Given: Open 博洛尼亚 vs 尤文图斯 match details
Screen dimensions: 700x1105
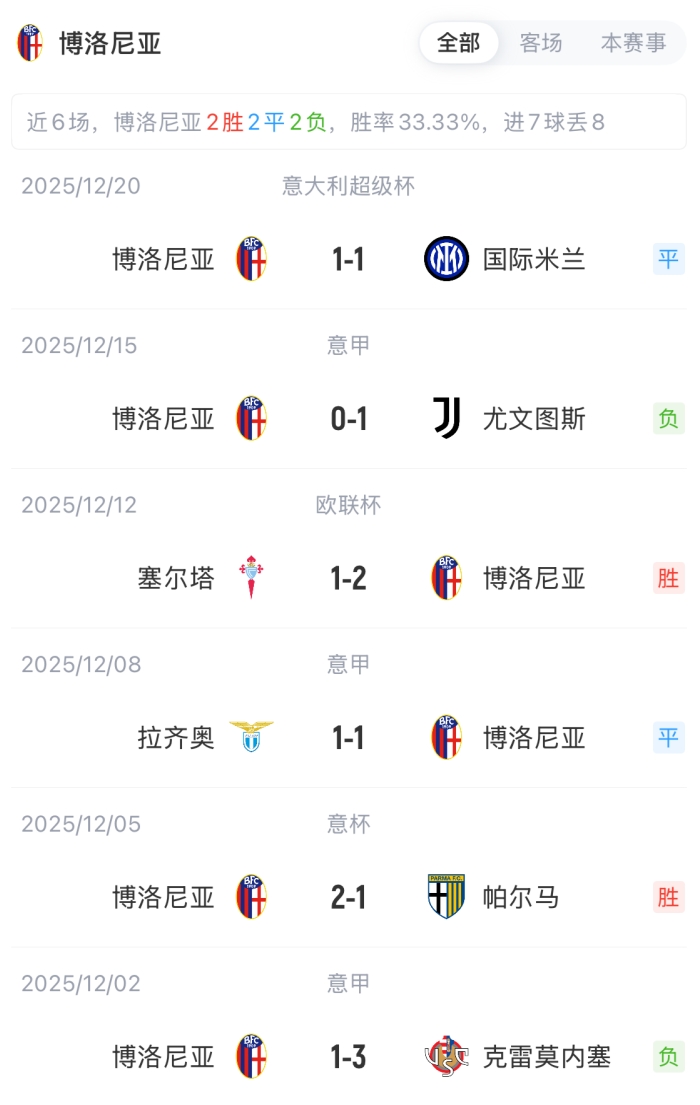Looking at the screenshot, I should coord(348,419).
